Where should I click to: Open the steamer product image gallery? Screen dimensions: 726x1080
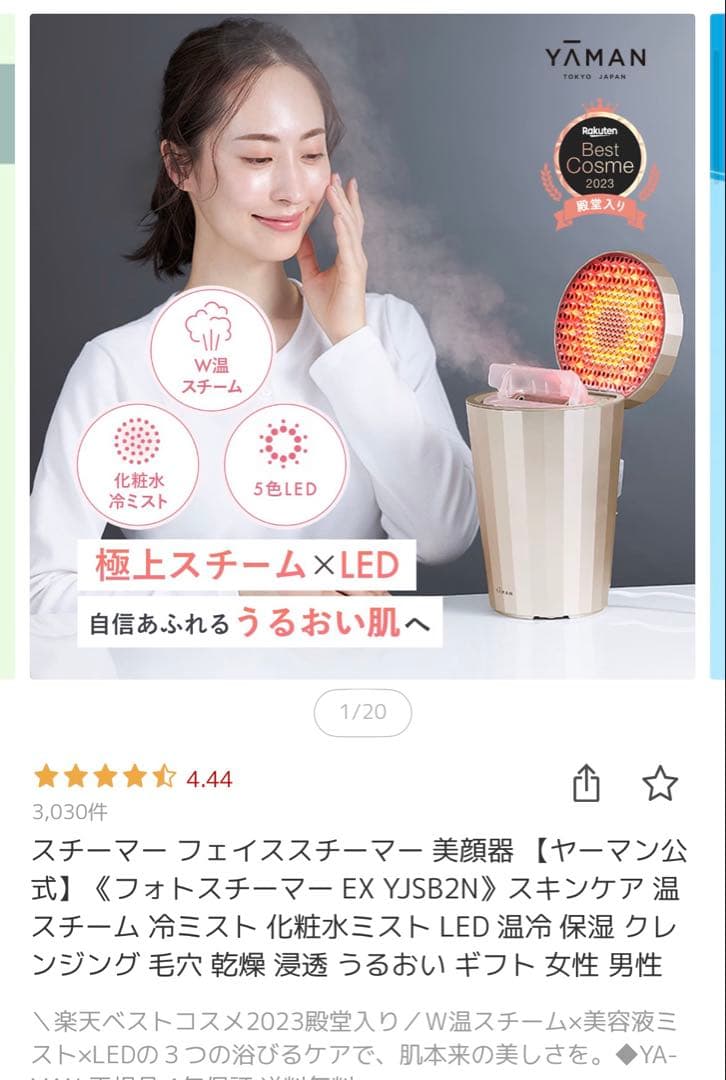pos(362,346)
